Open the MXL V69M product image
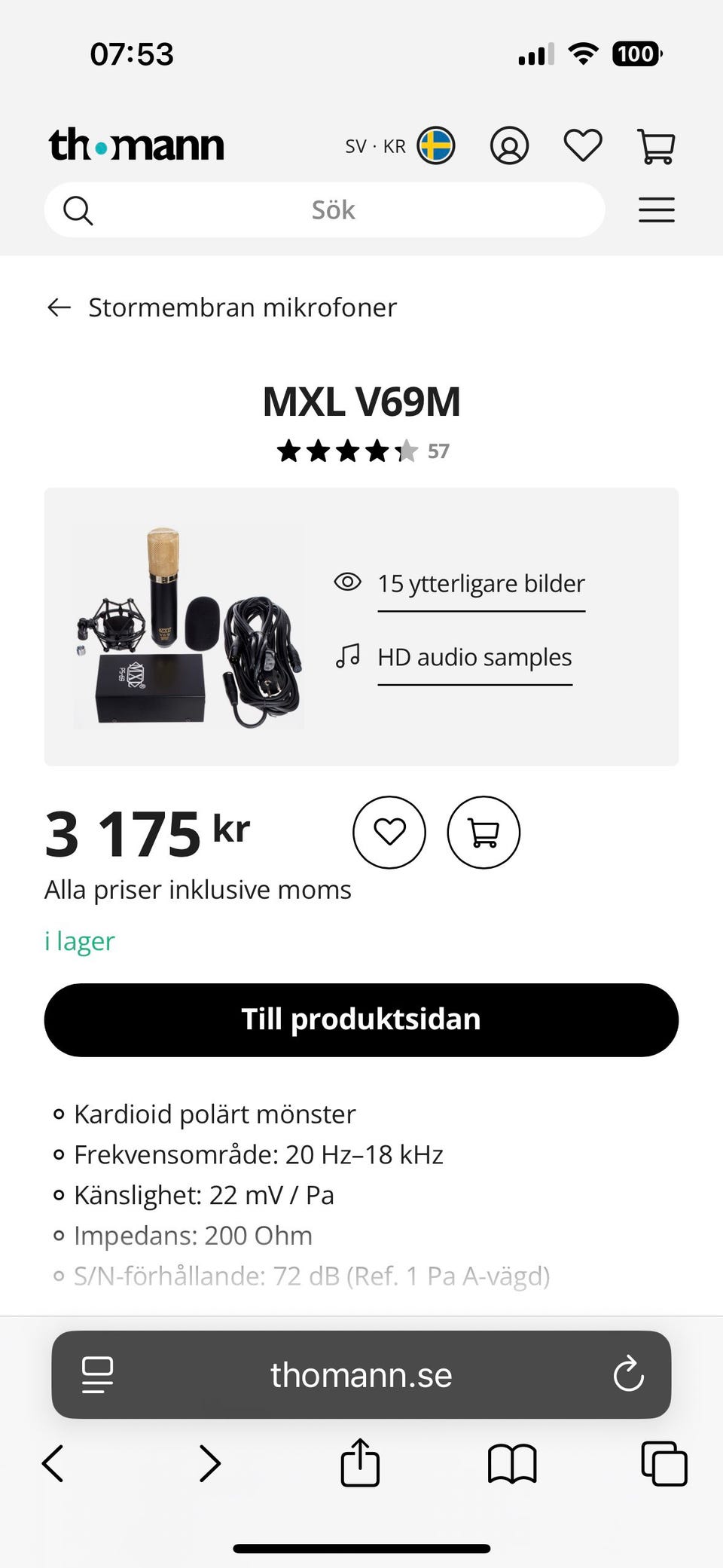Image resolution: width=723 pixels, height=1568 pixels. (x=188, y=627)
